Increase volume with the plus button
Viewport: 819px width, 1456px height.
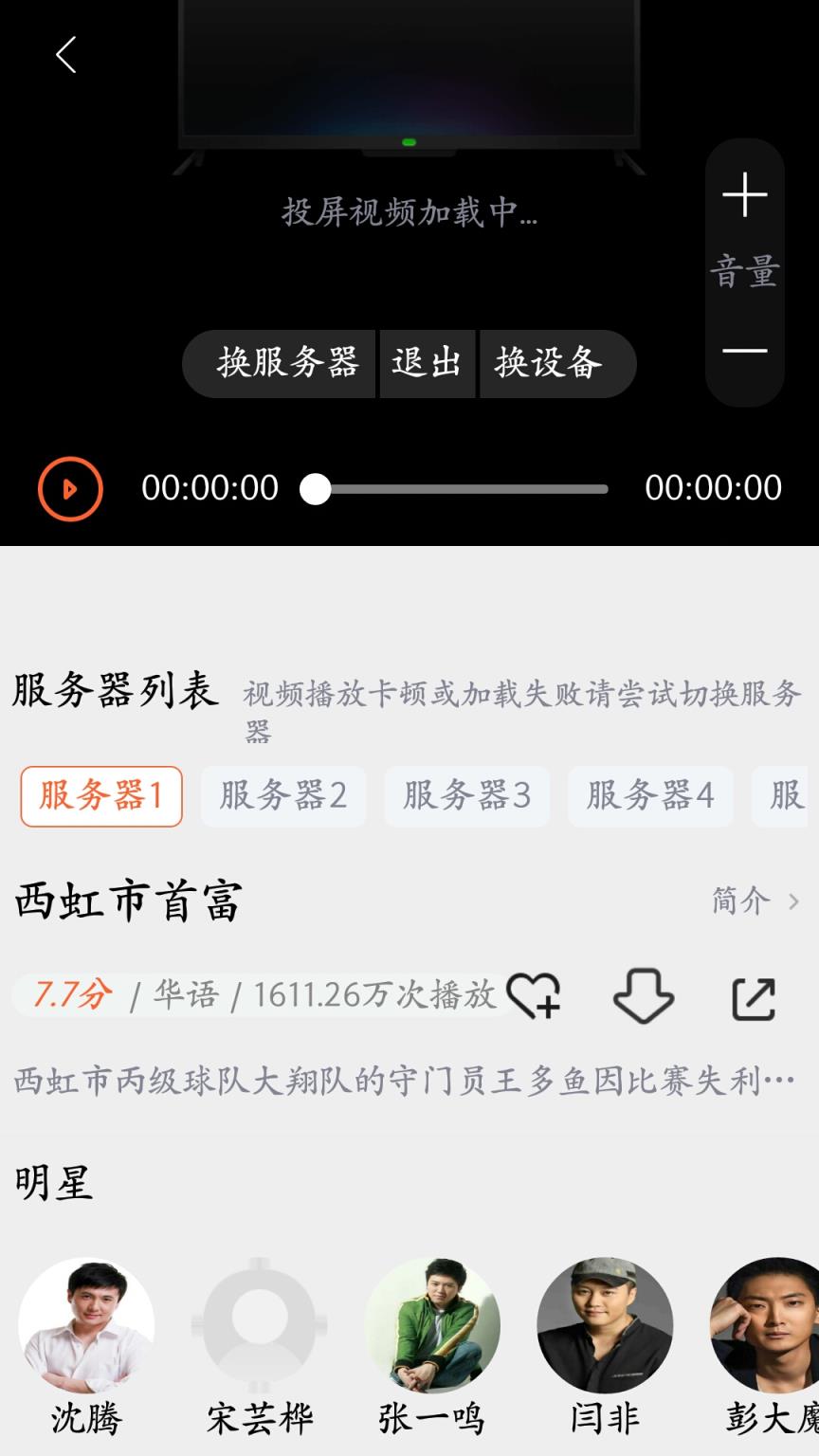(x=745, y=195)
